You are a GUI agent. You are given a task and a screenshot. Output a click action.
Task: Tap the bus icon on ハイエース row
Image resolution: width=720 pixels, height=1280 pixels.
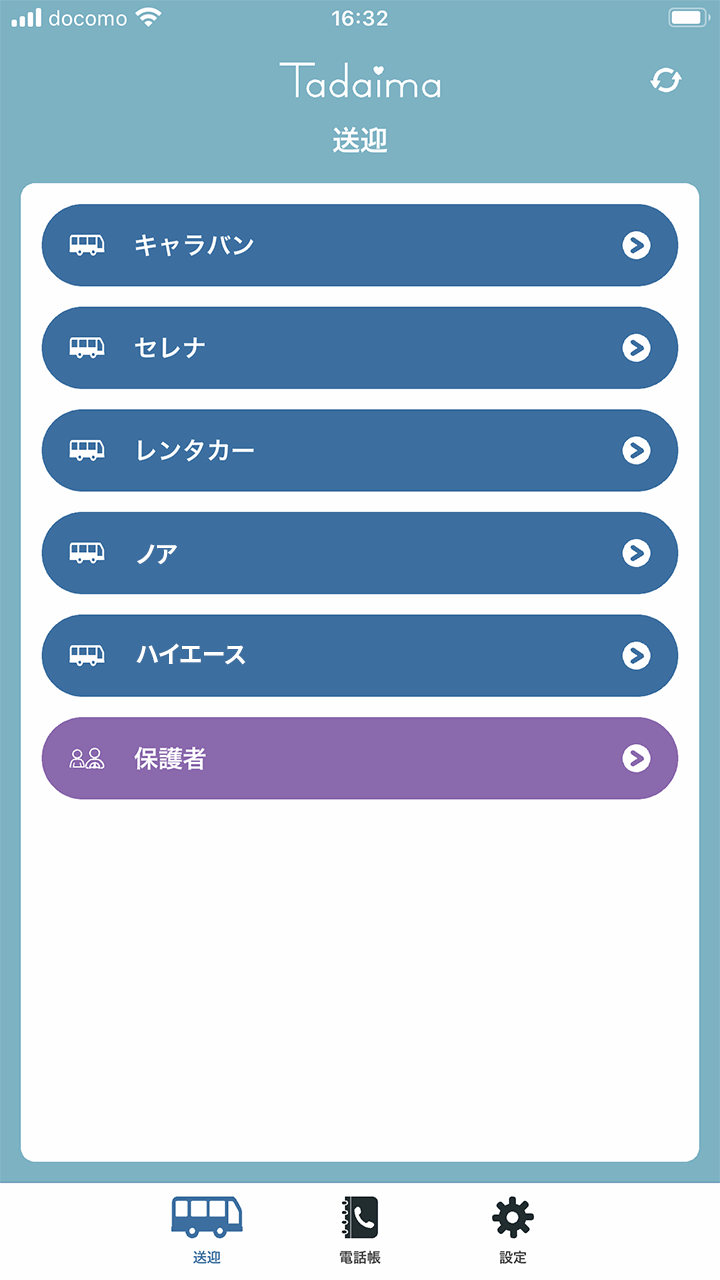(88, 655)
